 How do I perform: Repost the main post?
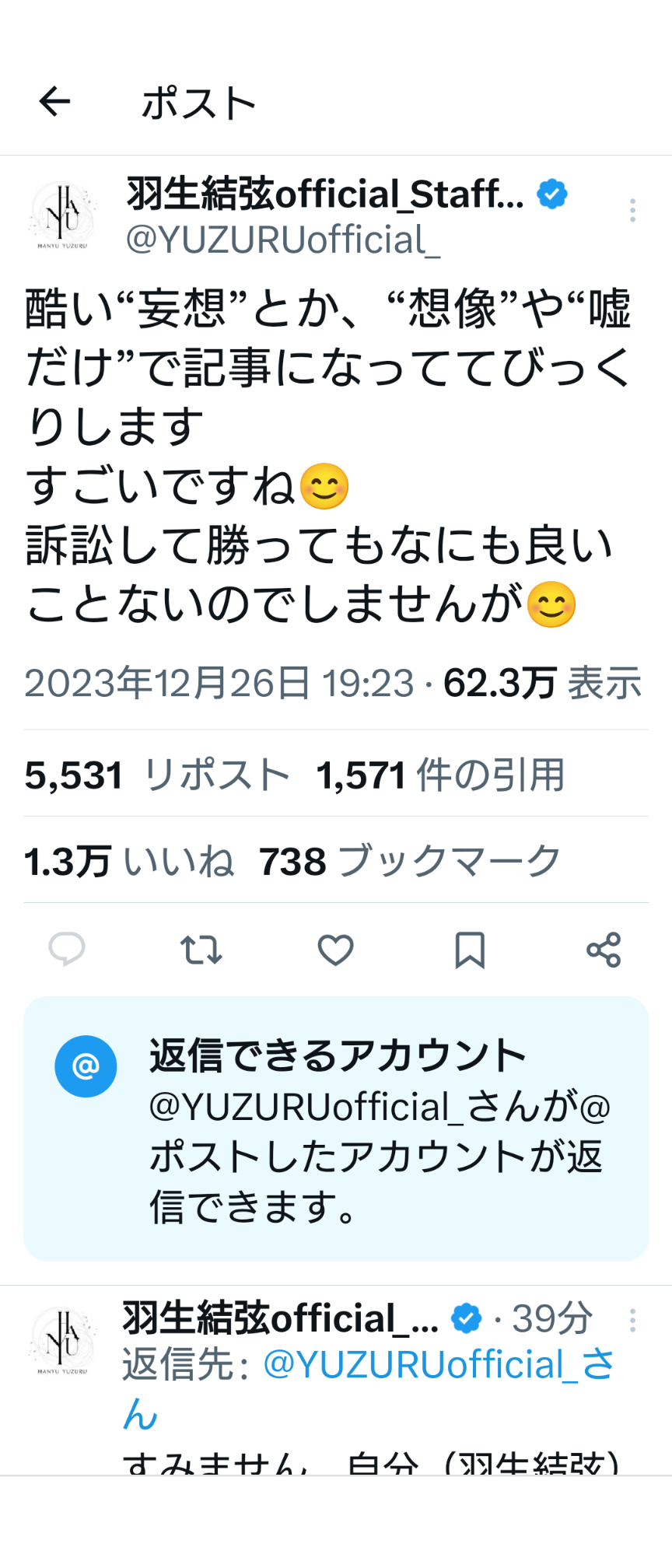[x=201, y=949]
